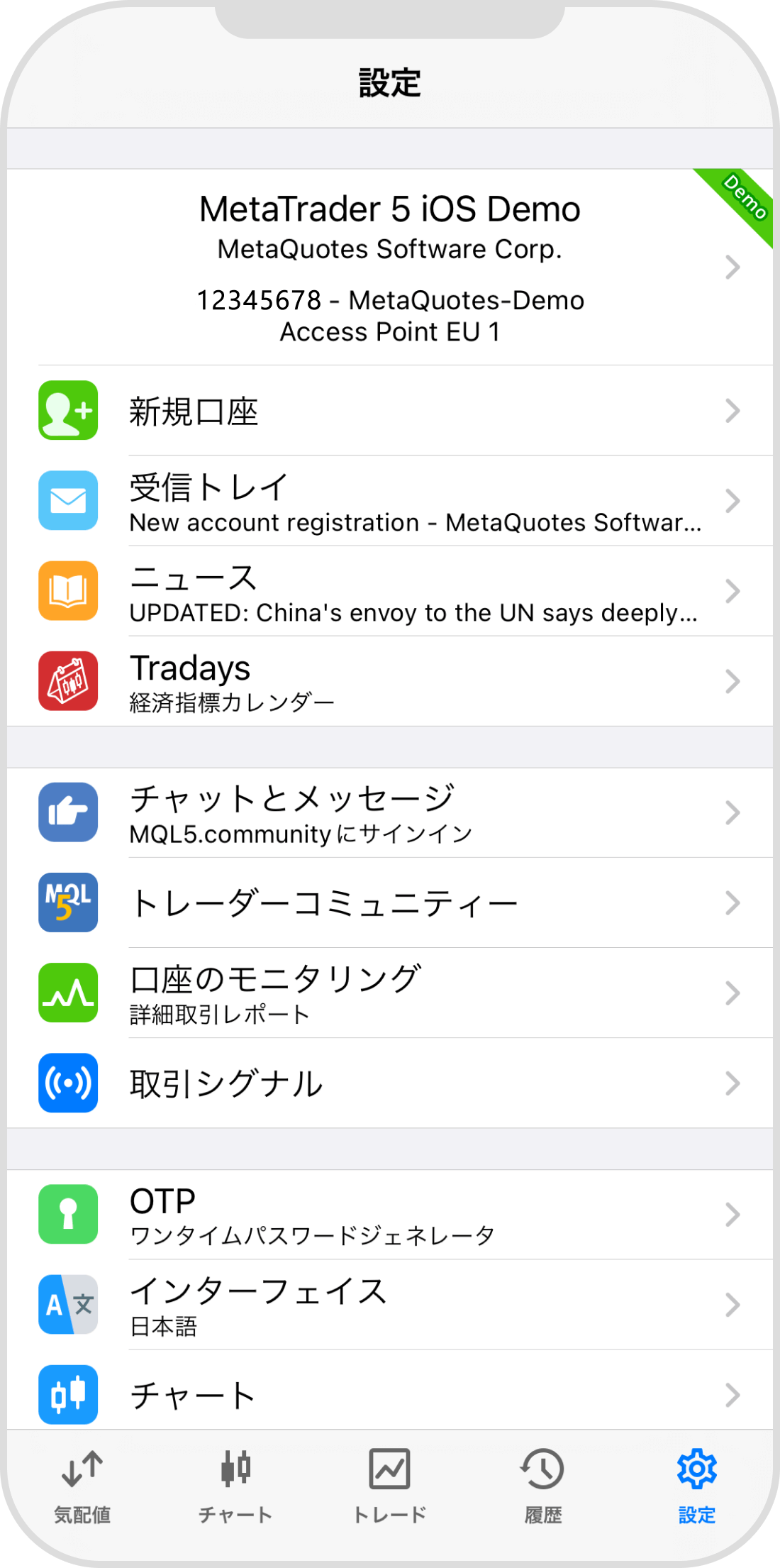This screenshot has height=1568, width=780.
Task: Open the MetaTrader 5 iOS Demo account details
Action: (x=390, y=267)
